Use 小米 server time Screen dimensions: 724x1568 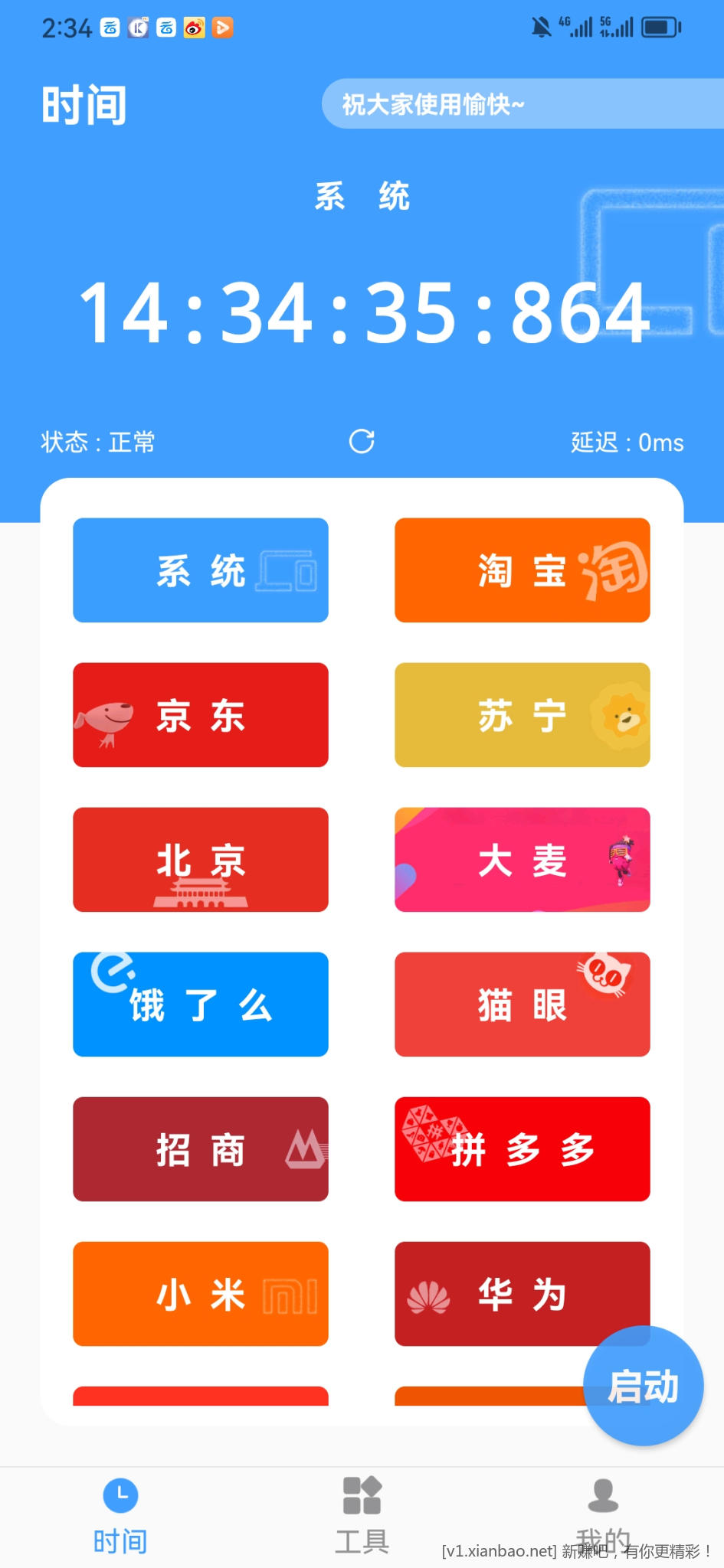pyautogui.click(x=201, y=1294)
